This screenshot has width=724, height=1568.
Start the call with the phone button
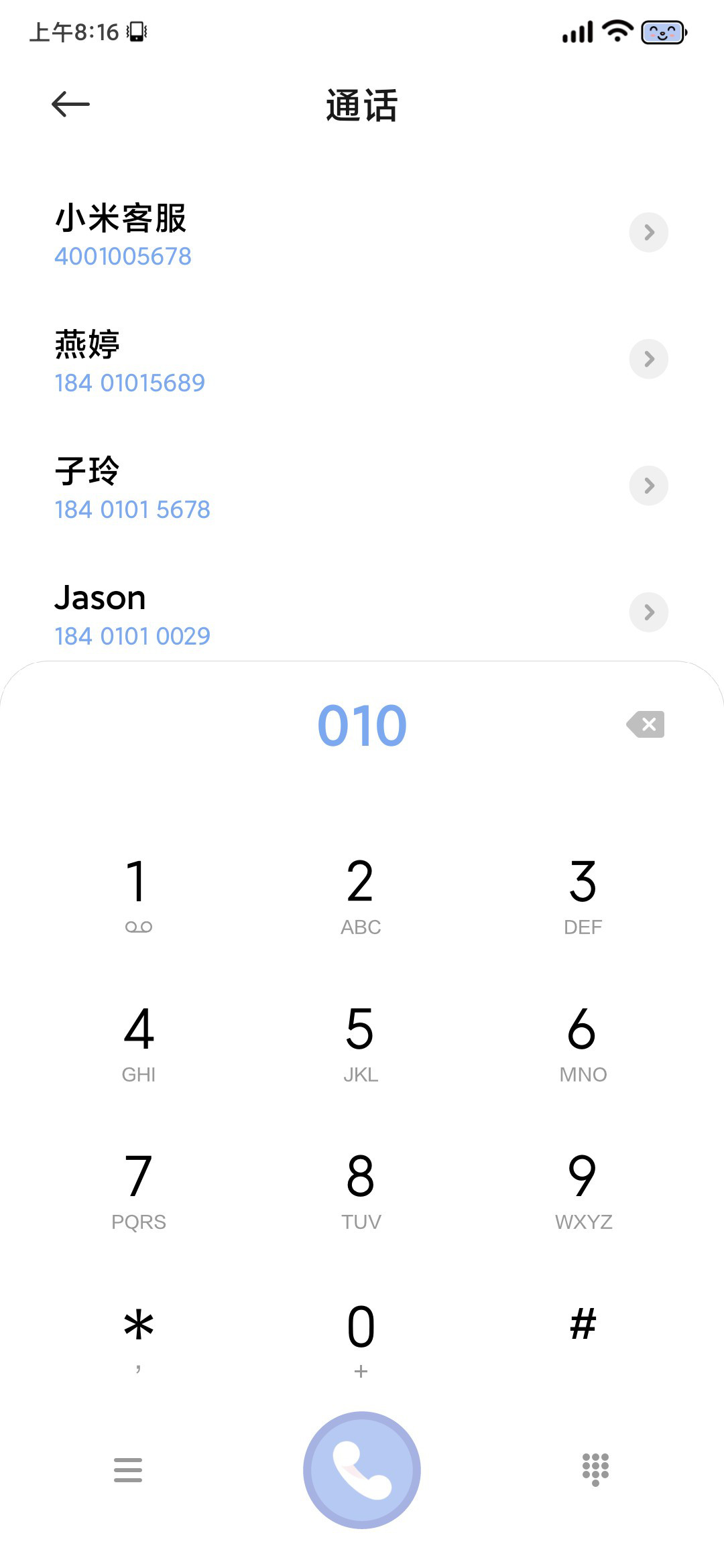pos(362,1470)
